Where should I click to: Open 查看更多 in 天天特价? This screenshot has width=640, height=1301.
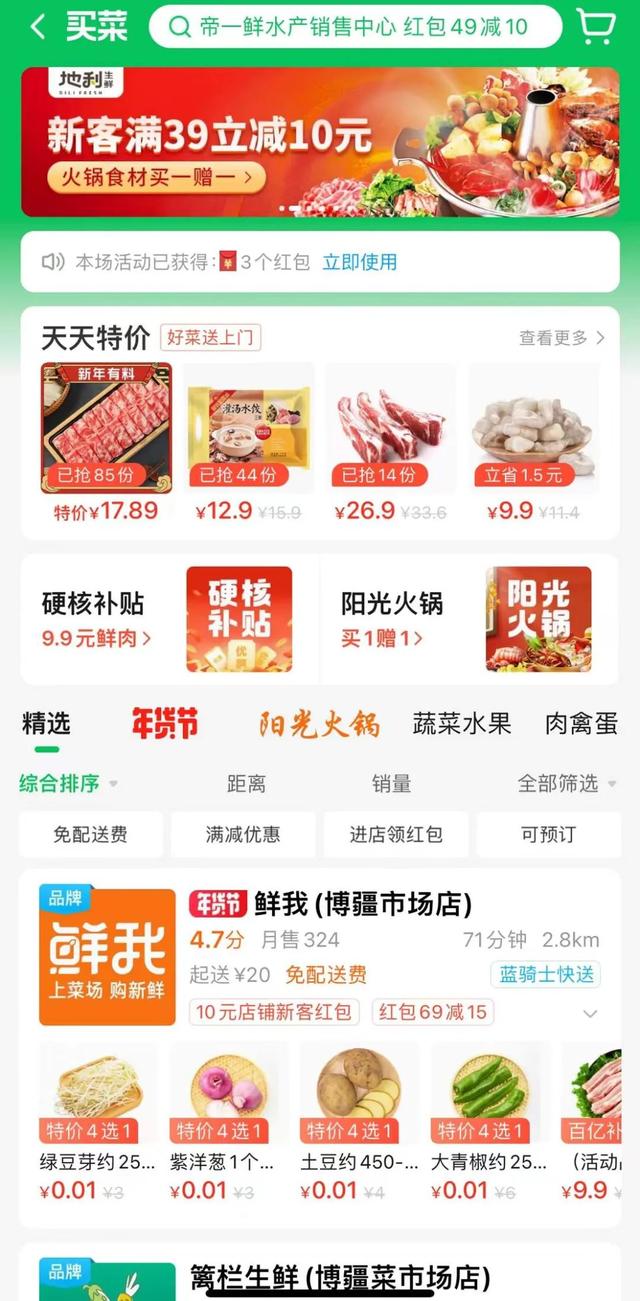[x=561, y=338]
